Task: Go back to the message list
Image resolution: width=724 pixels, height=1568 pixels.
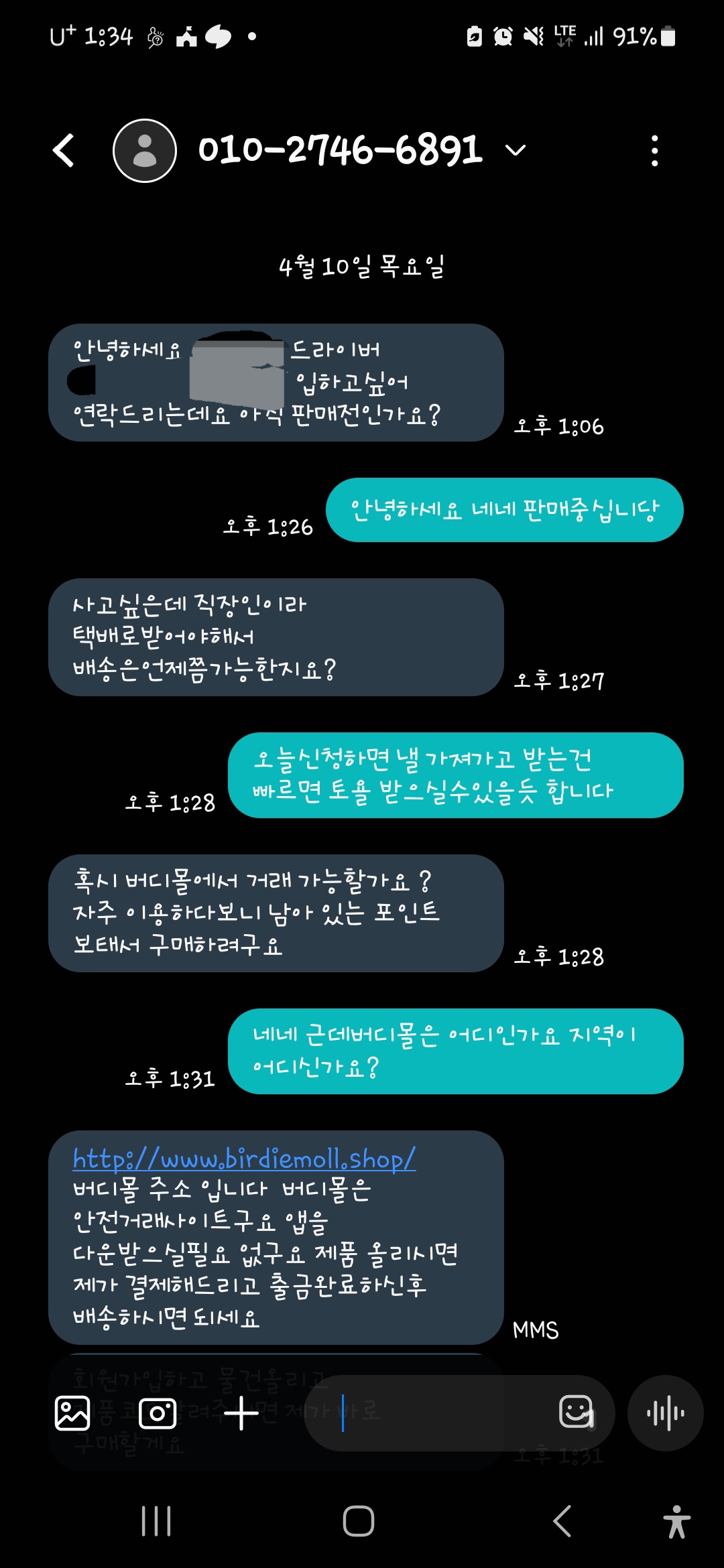Action: click(x=64, y=150)
